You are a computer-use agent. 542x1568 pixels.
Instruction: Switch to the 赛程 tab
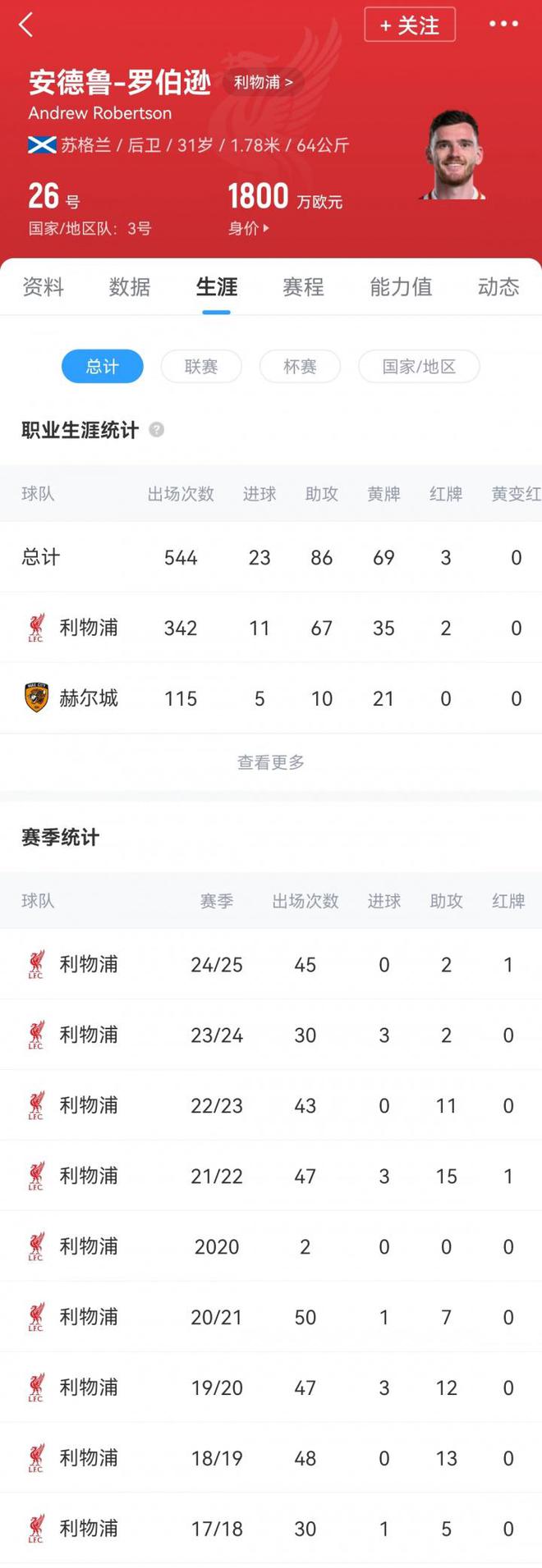303,286
